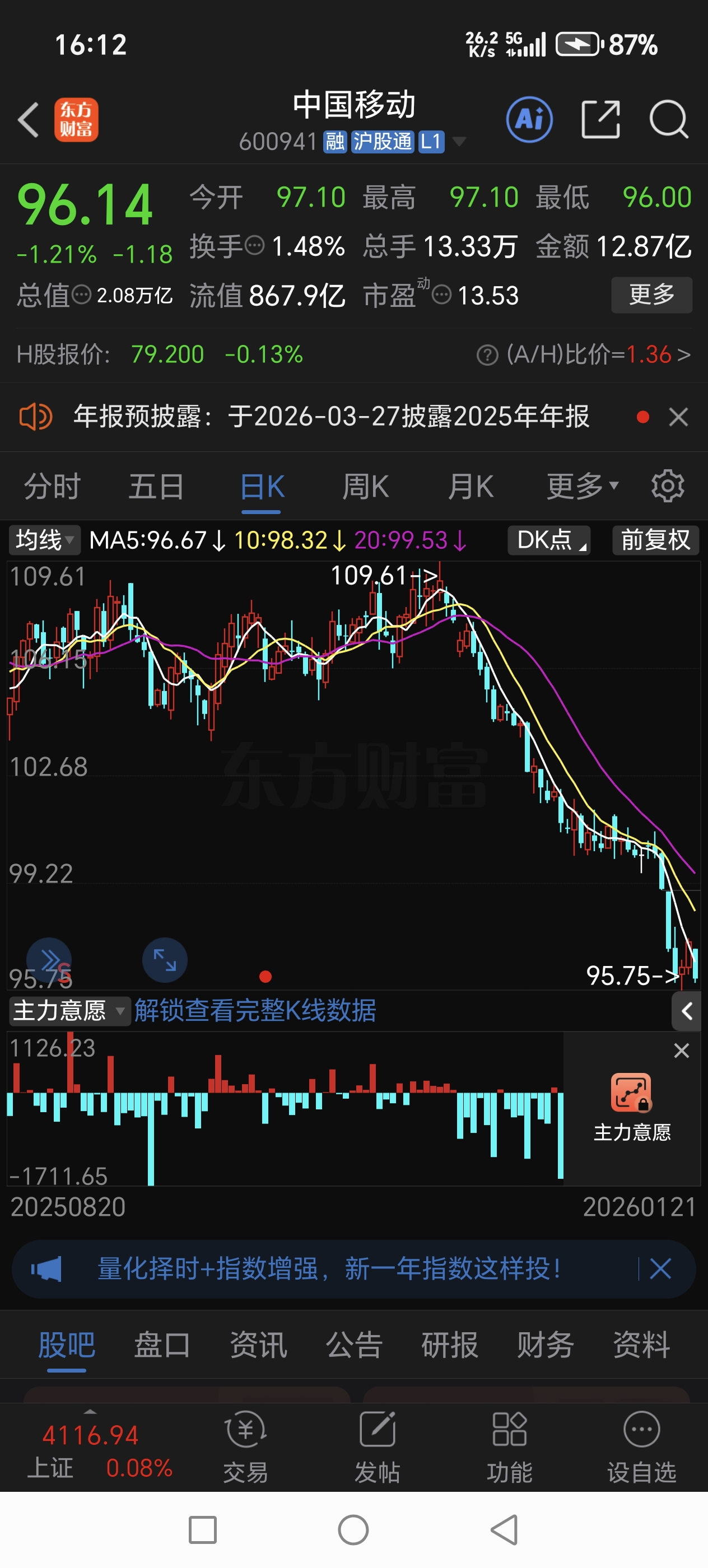Open the AI assistant icon
The width and height of the screenshot is (708, 1568).
pyautogui.click(x=529, y=120)
